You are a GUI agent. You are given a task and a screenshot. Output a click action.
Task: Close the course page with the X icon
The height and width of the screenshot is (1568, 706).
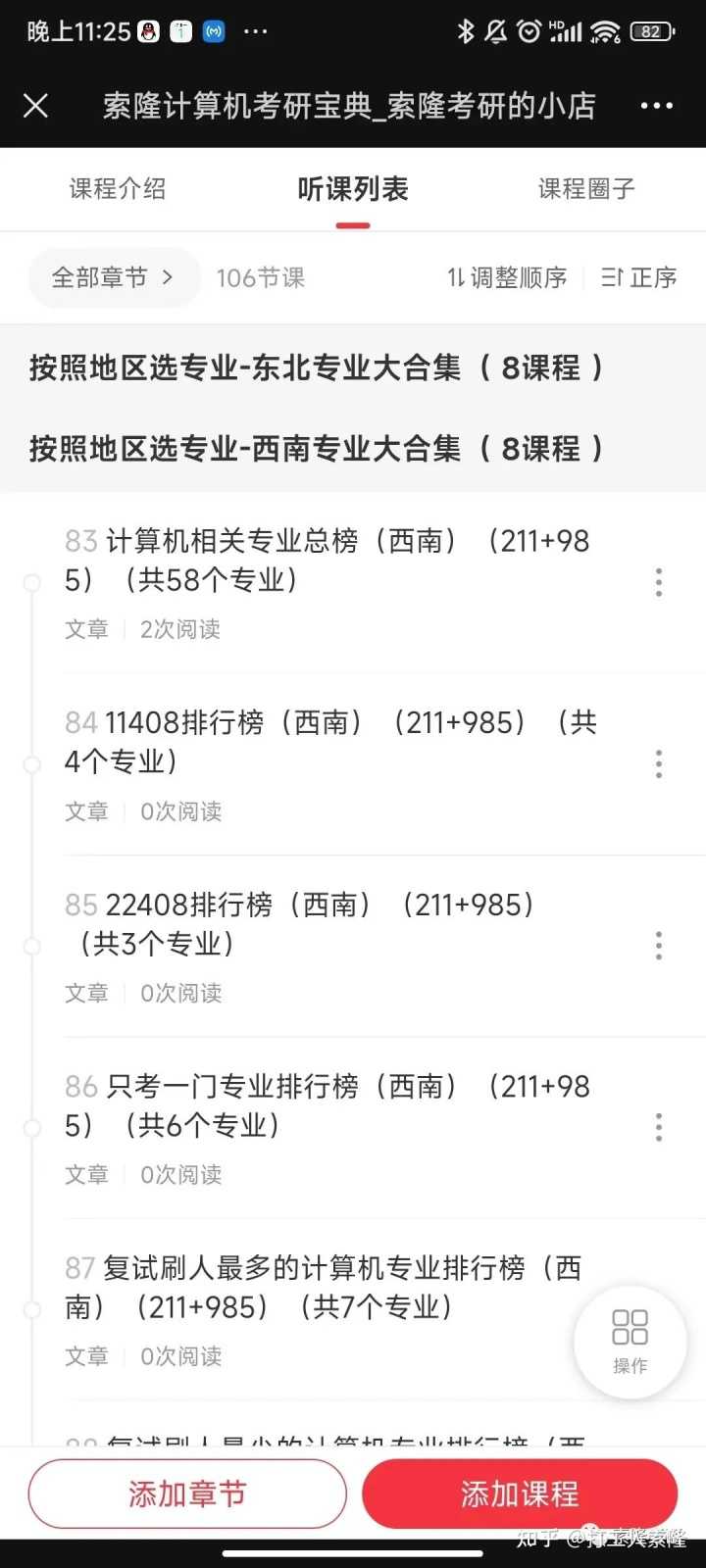click(35, 105)
